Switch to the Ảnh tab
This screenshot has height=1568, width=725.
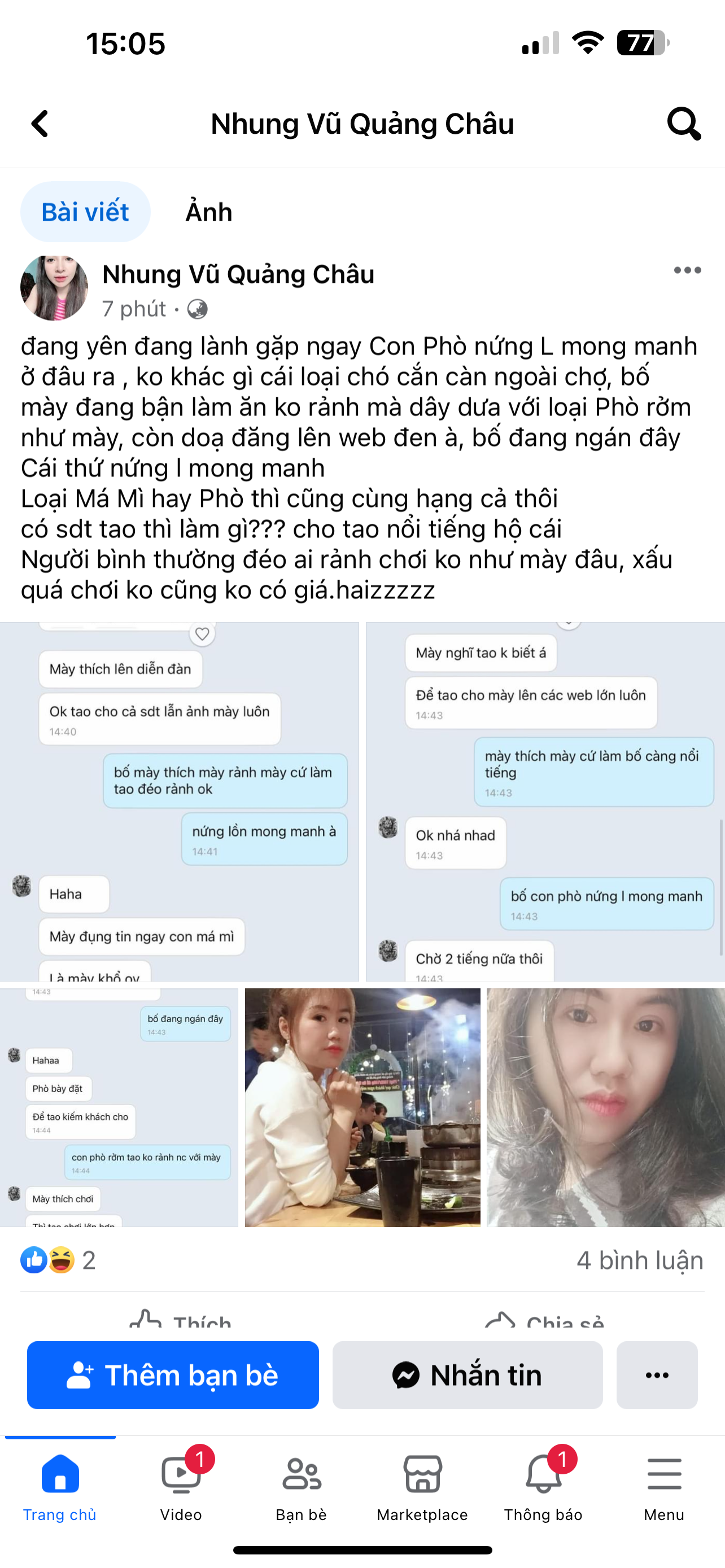click(209, 212)
